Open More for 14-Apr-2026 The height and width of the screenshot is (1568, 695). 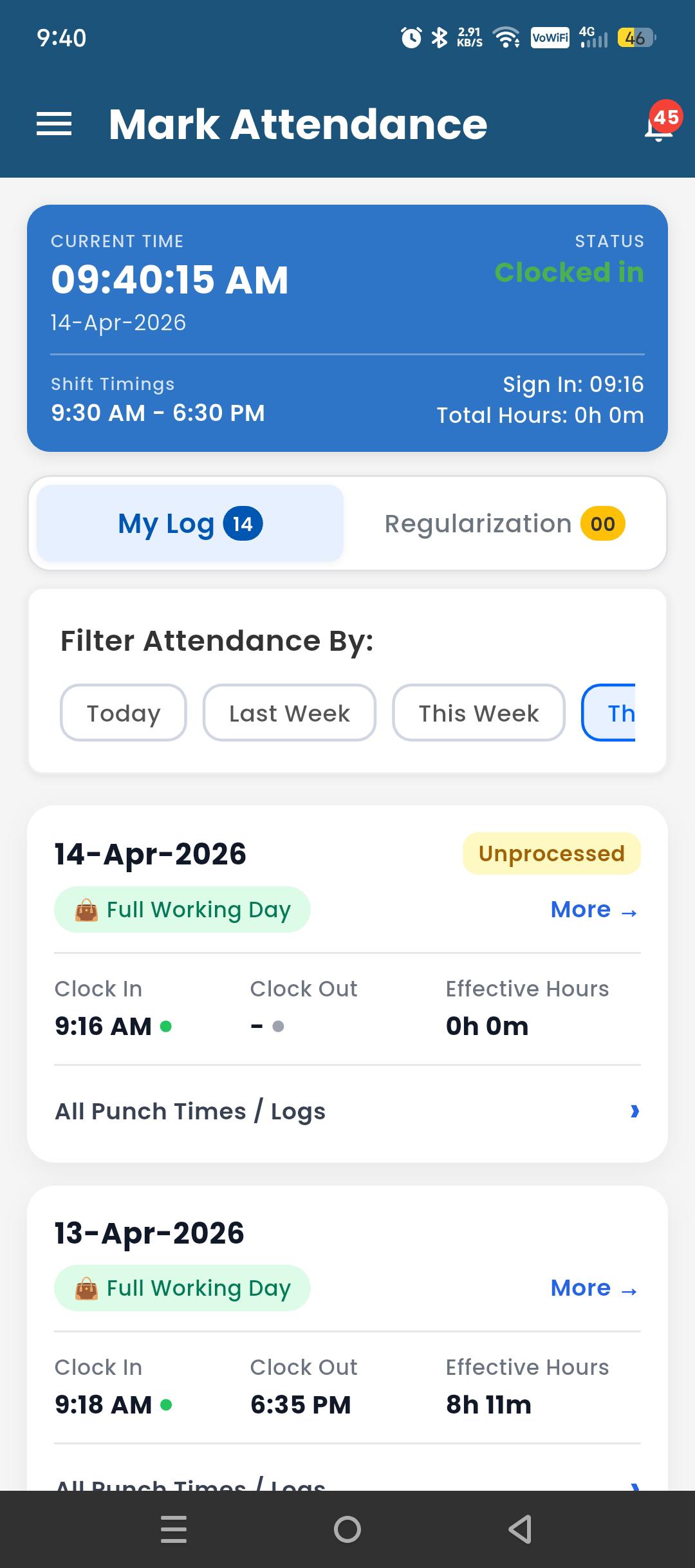point(593,910)
